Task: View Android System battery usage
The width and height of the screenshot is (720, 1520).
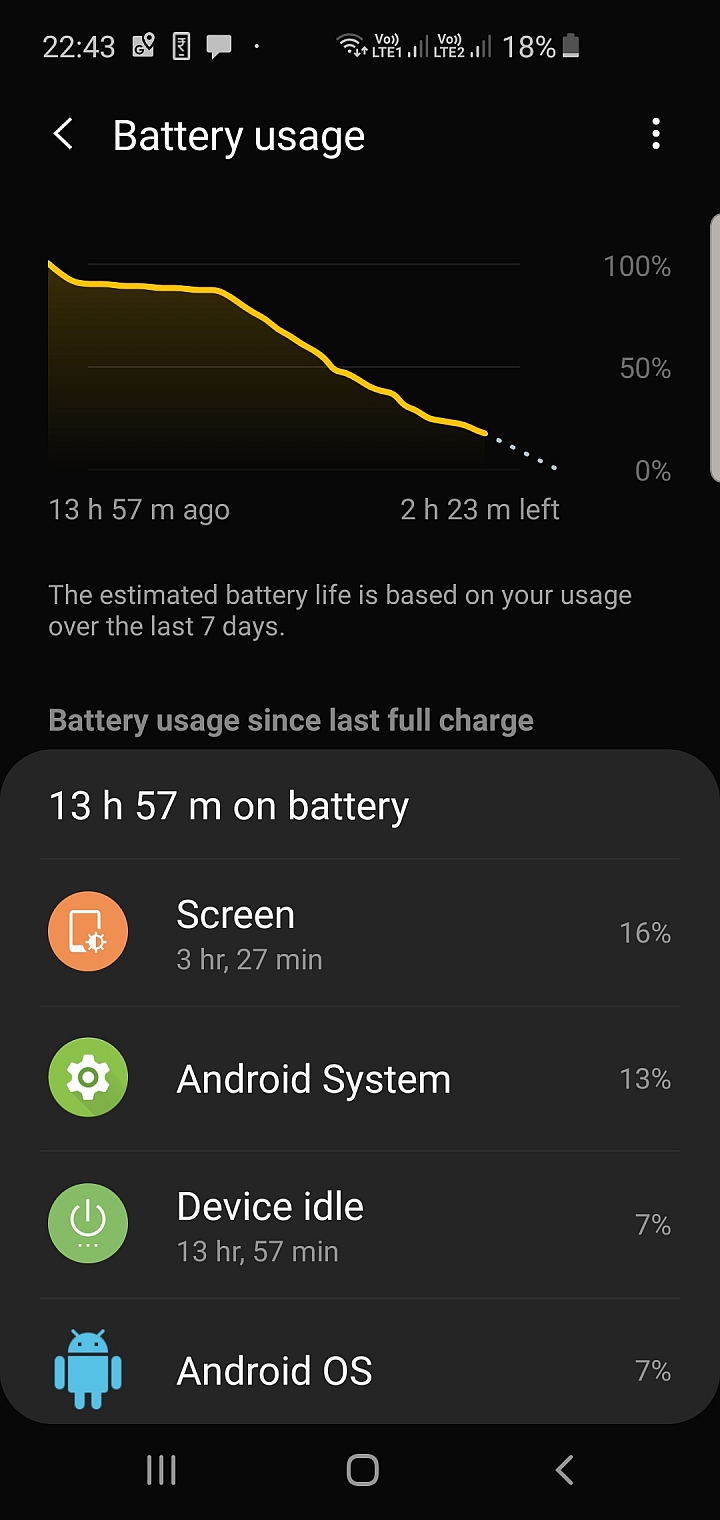Action: tap(360, 1079)
